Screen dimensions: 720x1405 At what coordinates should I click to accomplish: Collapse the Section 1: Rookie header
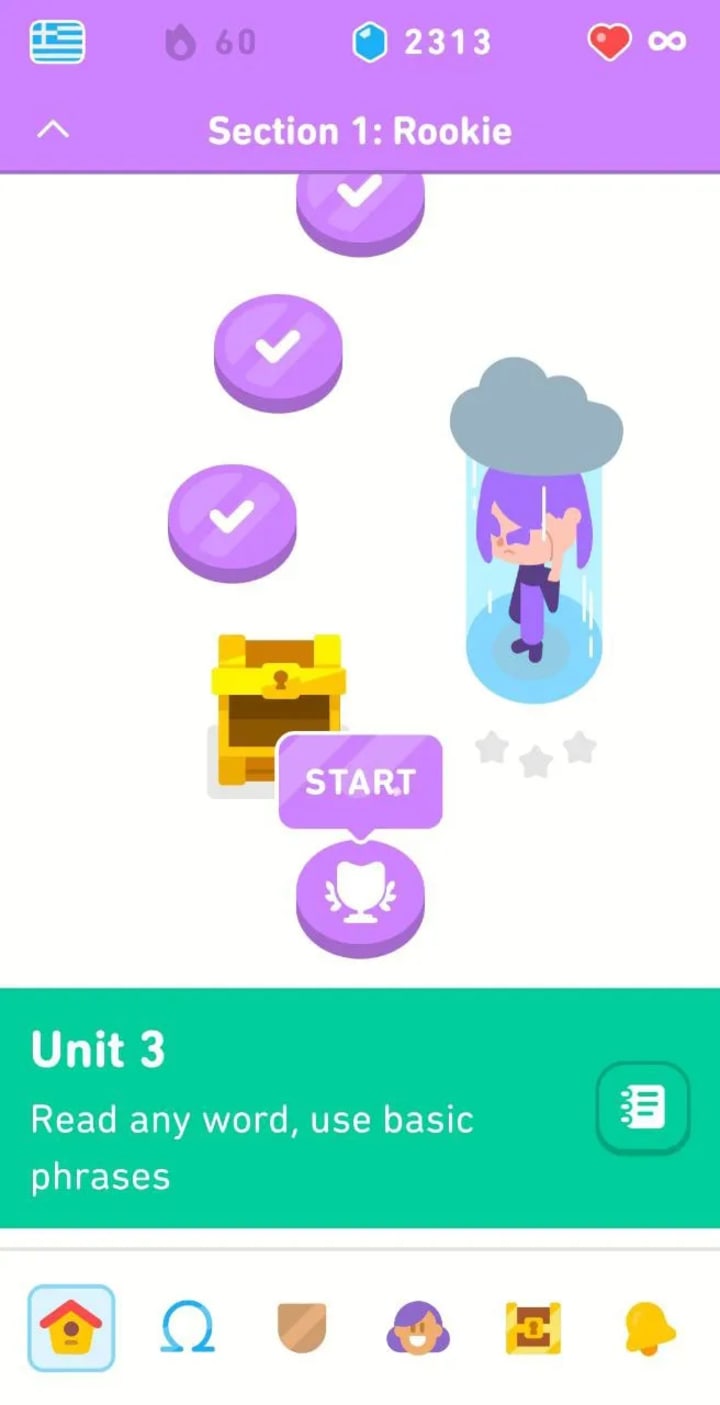(54, 130)
